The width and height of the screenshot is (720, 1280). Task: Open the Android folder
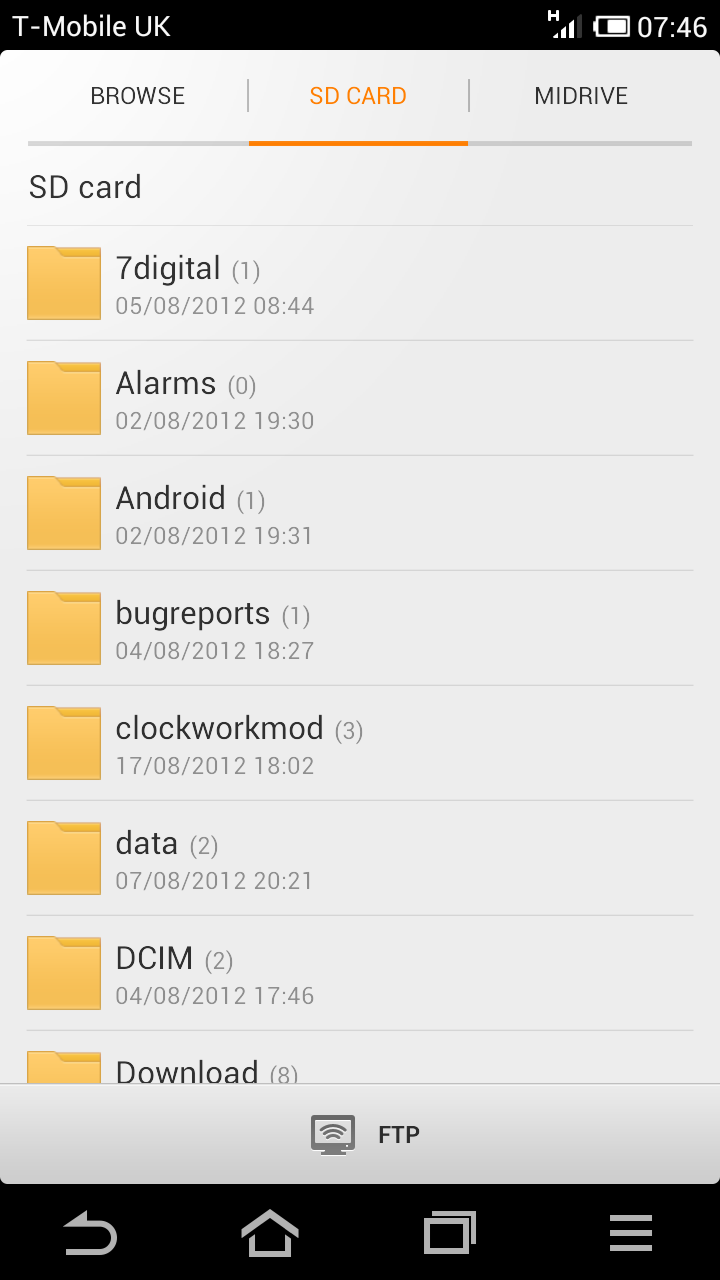[x=360, y=513]
